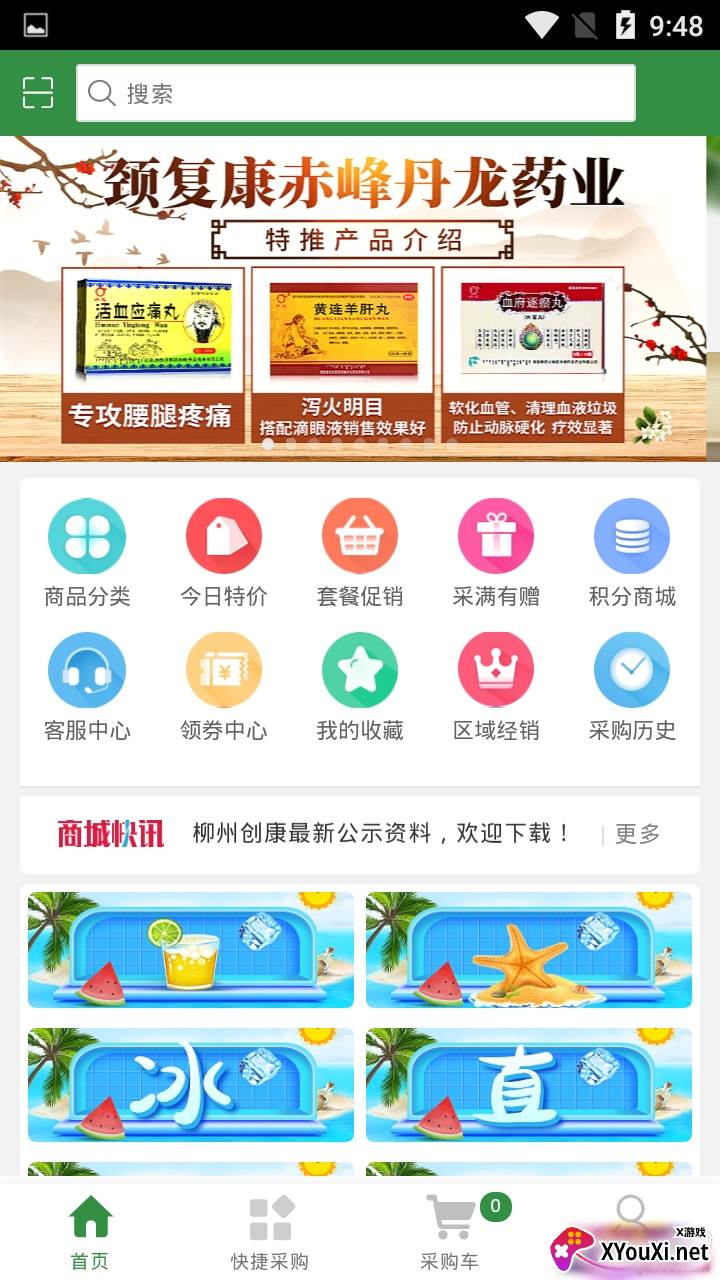Open 客服中心 customer service

click(x=87, y=687)
